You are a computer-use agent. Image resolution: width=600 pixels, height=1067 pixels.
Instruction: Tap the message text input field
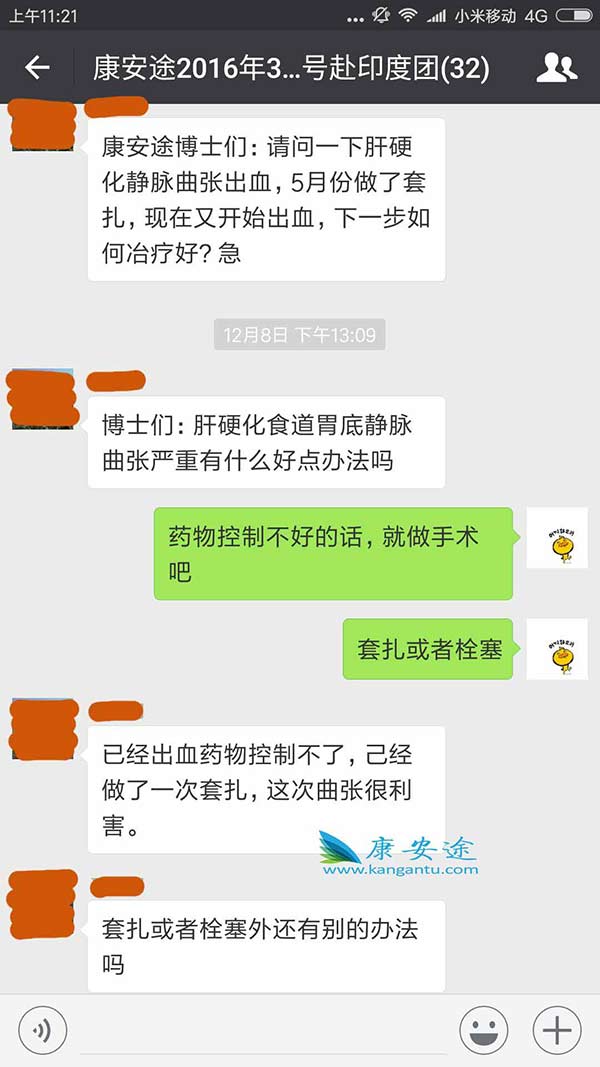tap(260, 1030)
